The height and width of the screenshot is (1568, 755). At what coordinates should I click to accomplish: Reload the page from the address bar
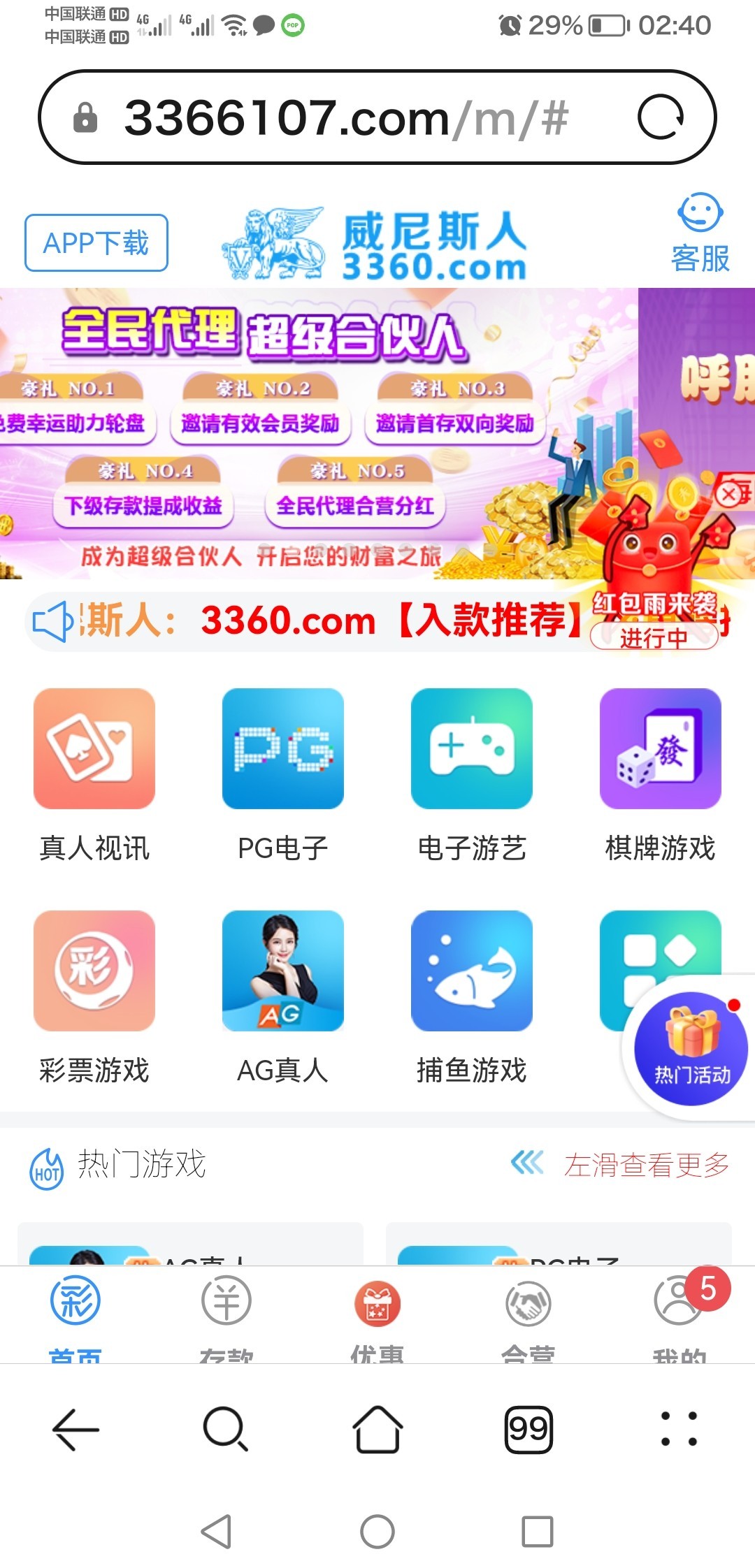pos(661,117)
